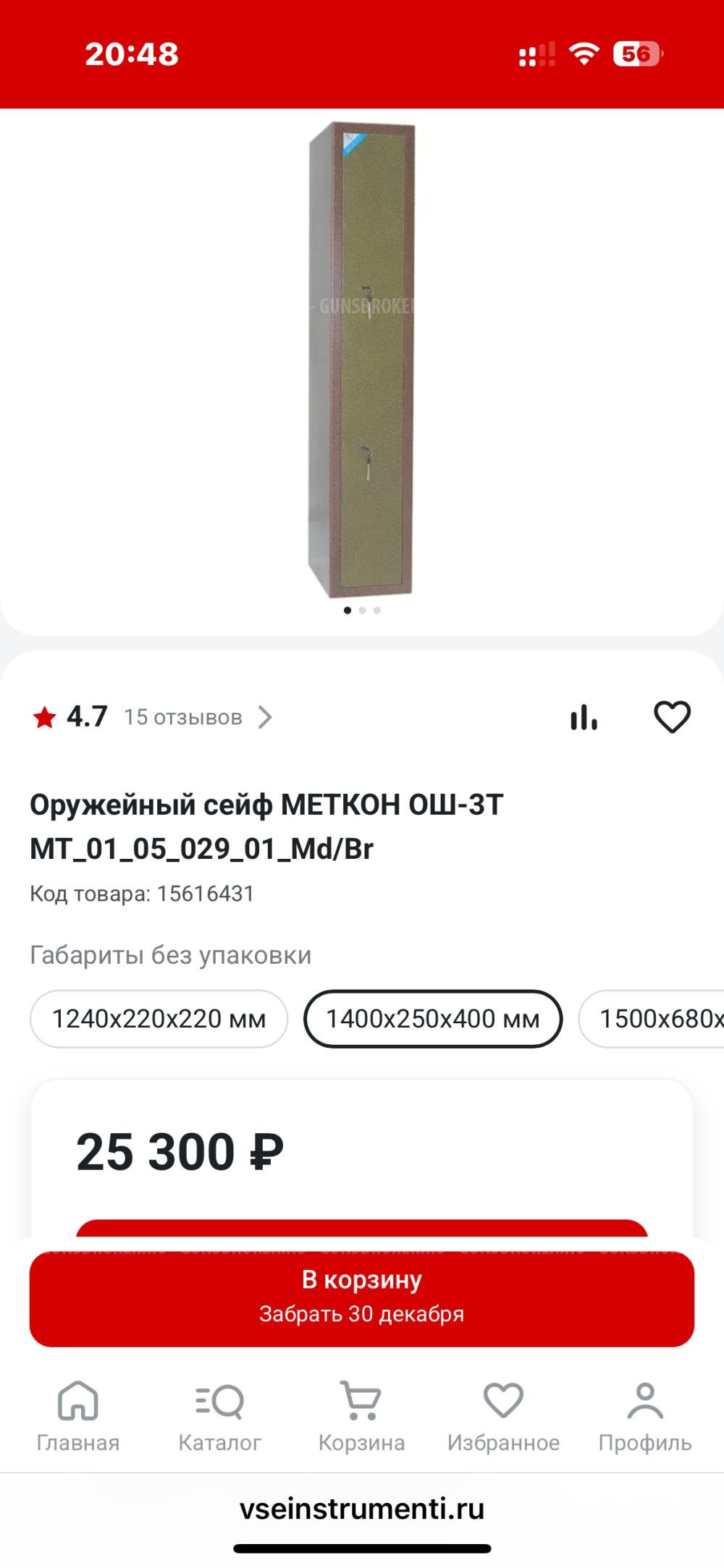Viewport: 724px width, 1568px height.
Task: Open the price statistics chart icon
Action: (x=584, y=717)
